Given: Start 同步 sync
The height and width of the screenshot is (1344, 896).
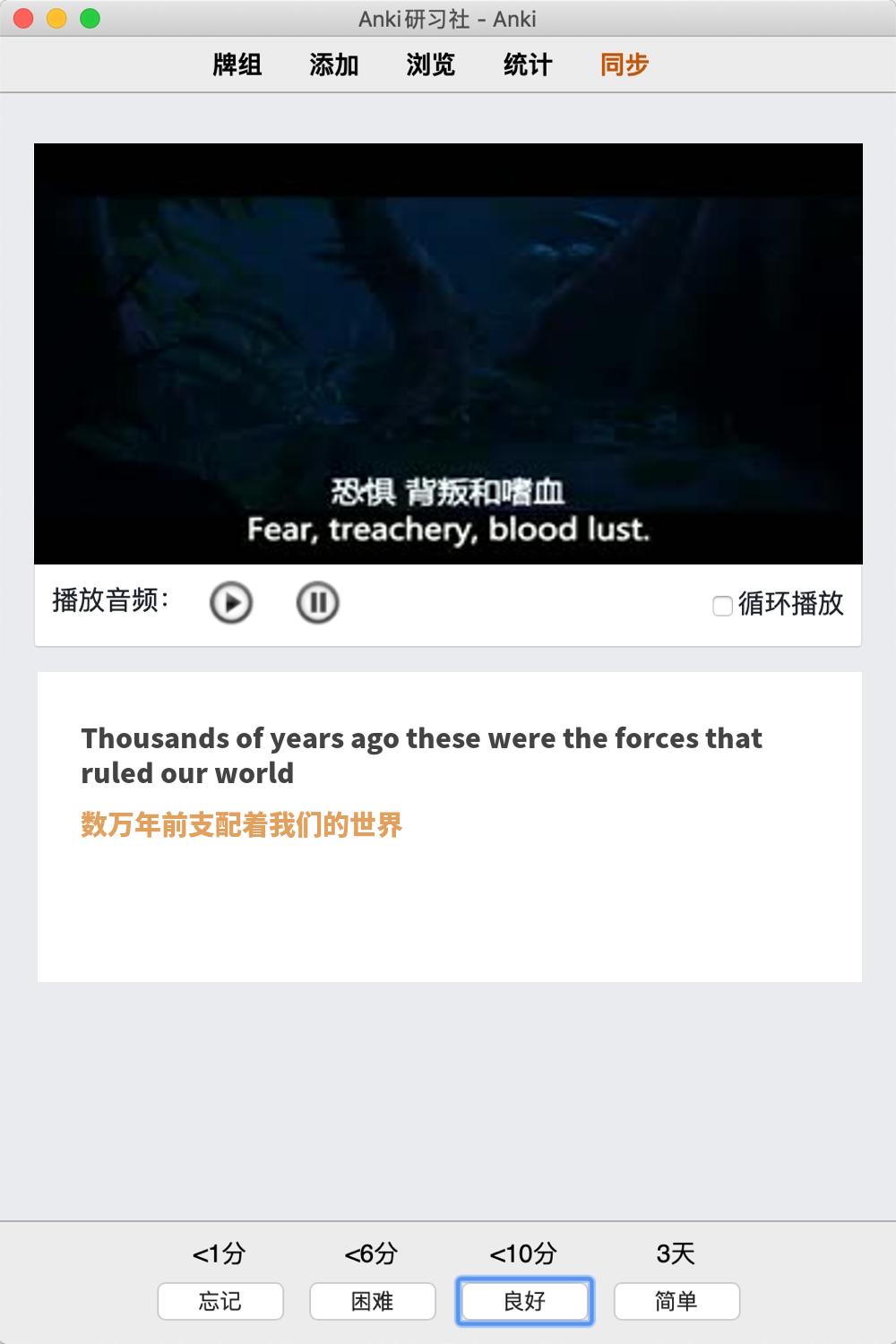Looking at the screenshot, I should point(625,65).
